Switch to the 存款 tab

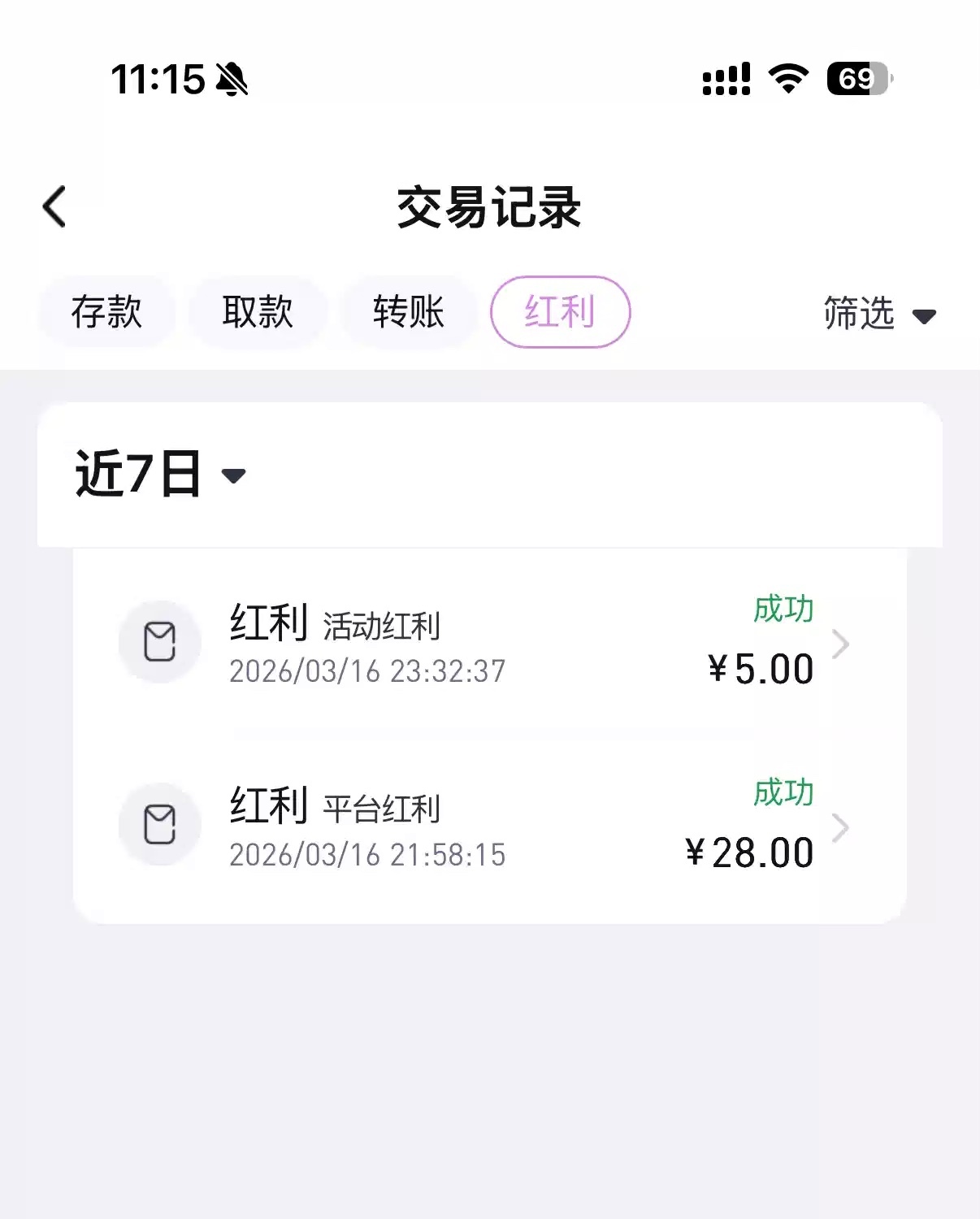[x=106, y=312]
